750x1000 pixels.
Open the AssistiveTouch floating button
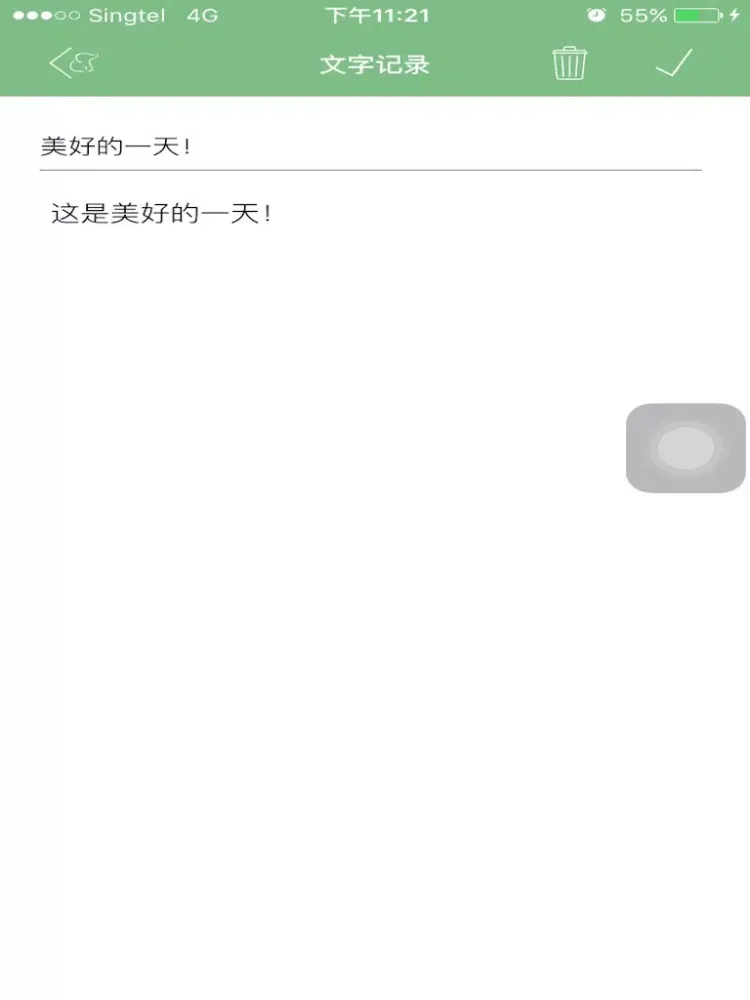(686, 448)
